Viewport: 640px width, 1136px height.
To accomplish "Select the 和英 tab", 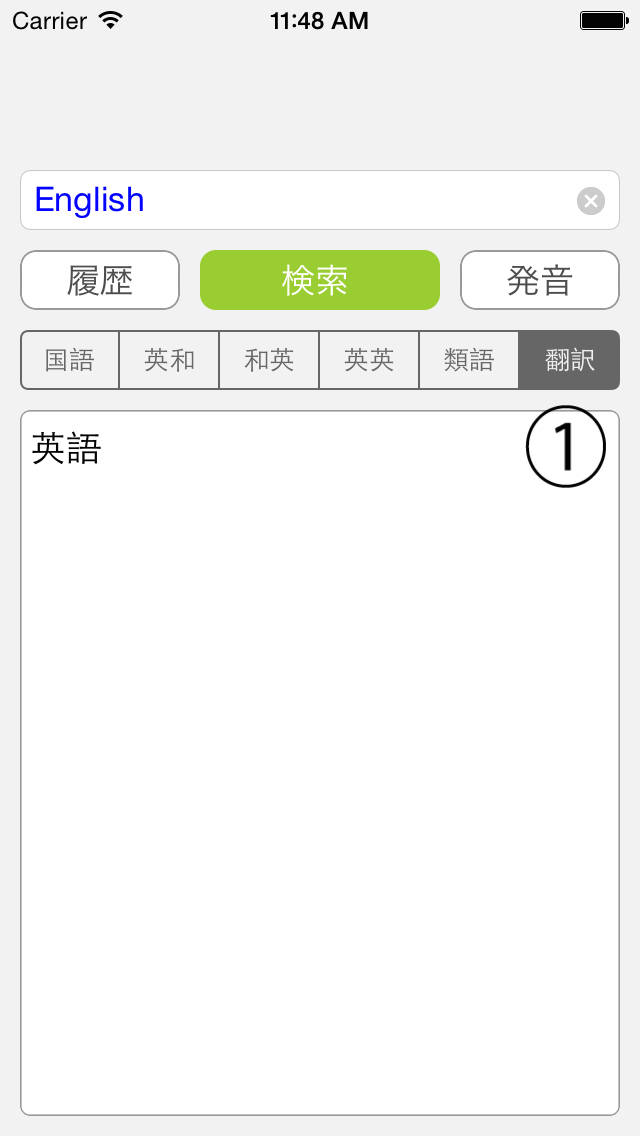I will (269, 360).
